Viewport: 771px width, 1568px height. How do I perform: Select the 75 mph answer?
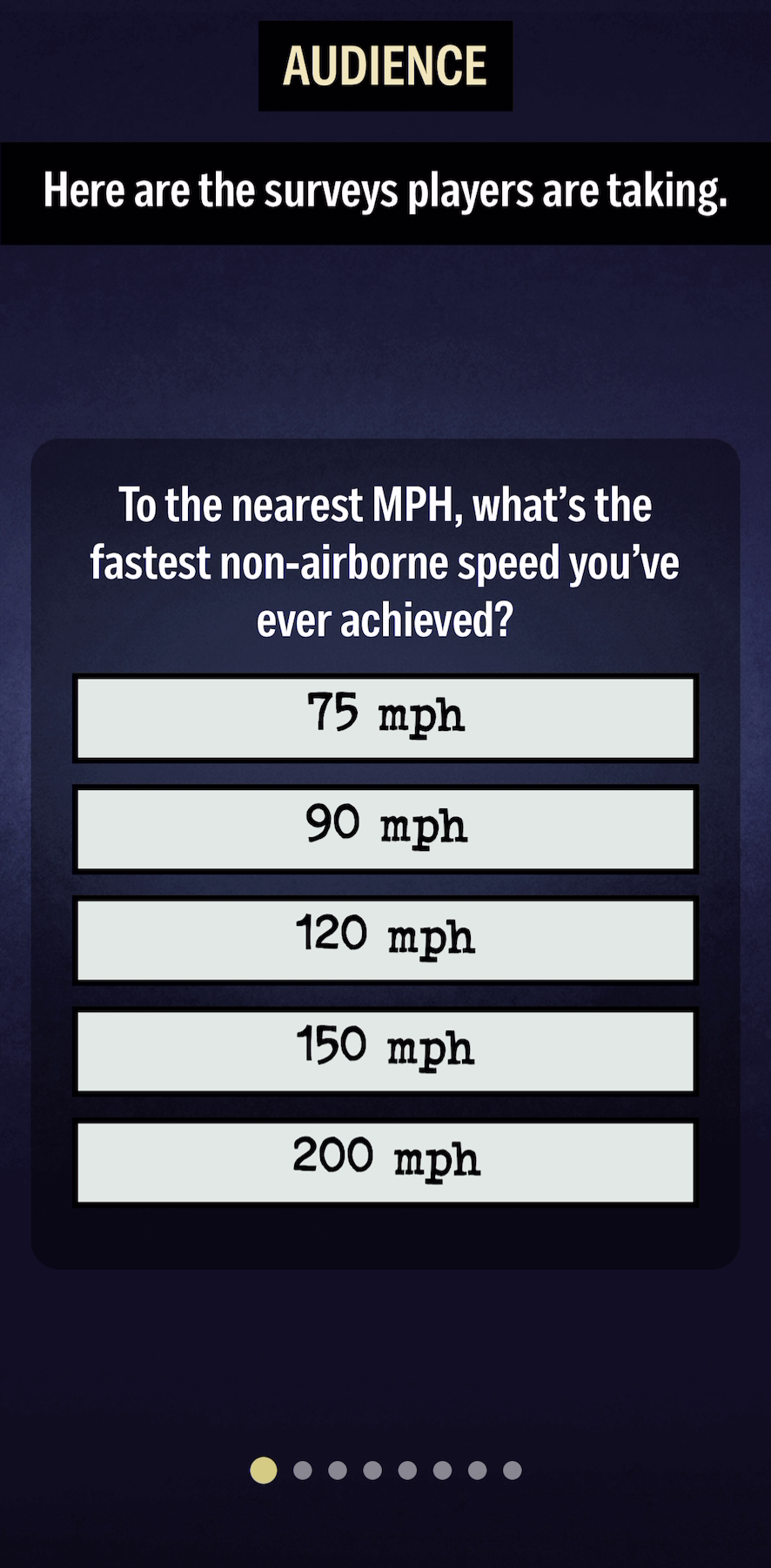pyautogui.click(x=385, y=718)
